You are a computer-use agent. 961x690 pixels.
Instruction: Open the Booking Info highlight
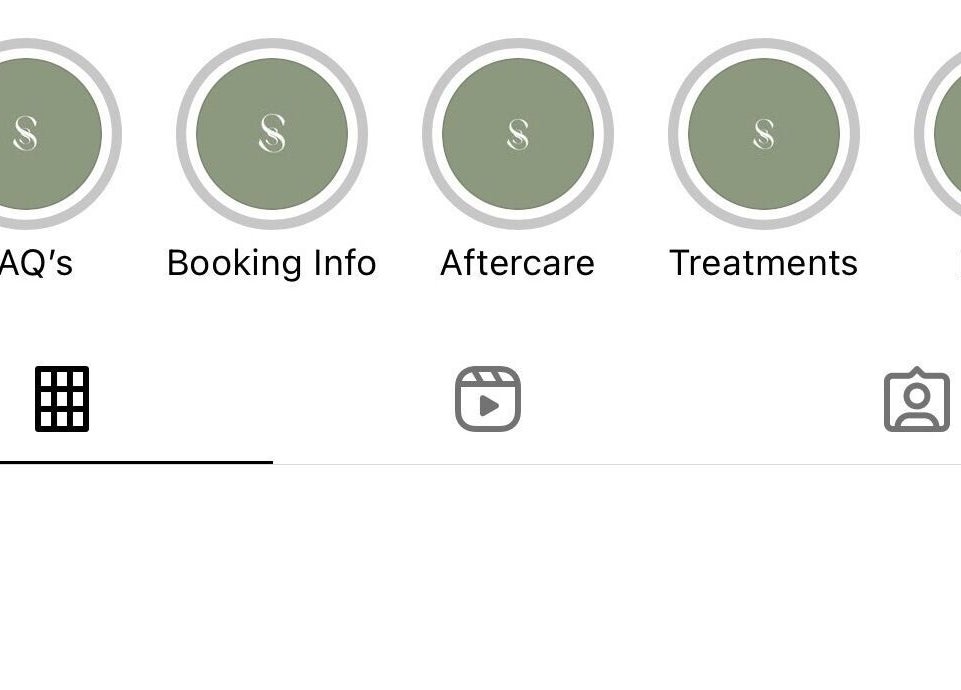[272, 134]
